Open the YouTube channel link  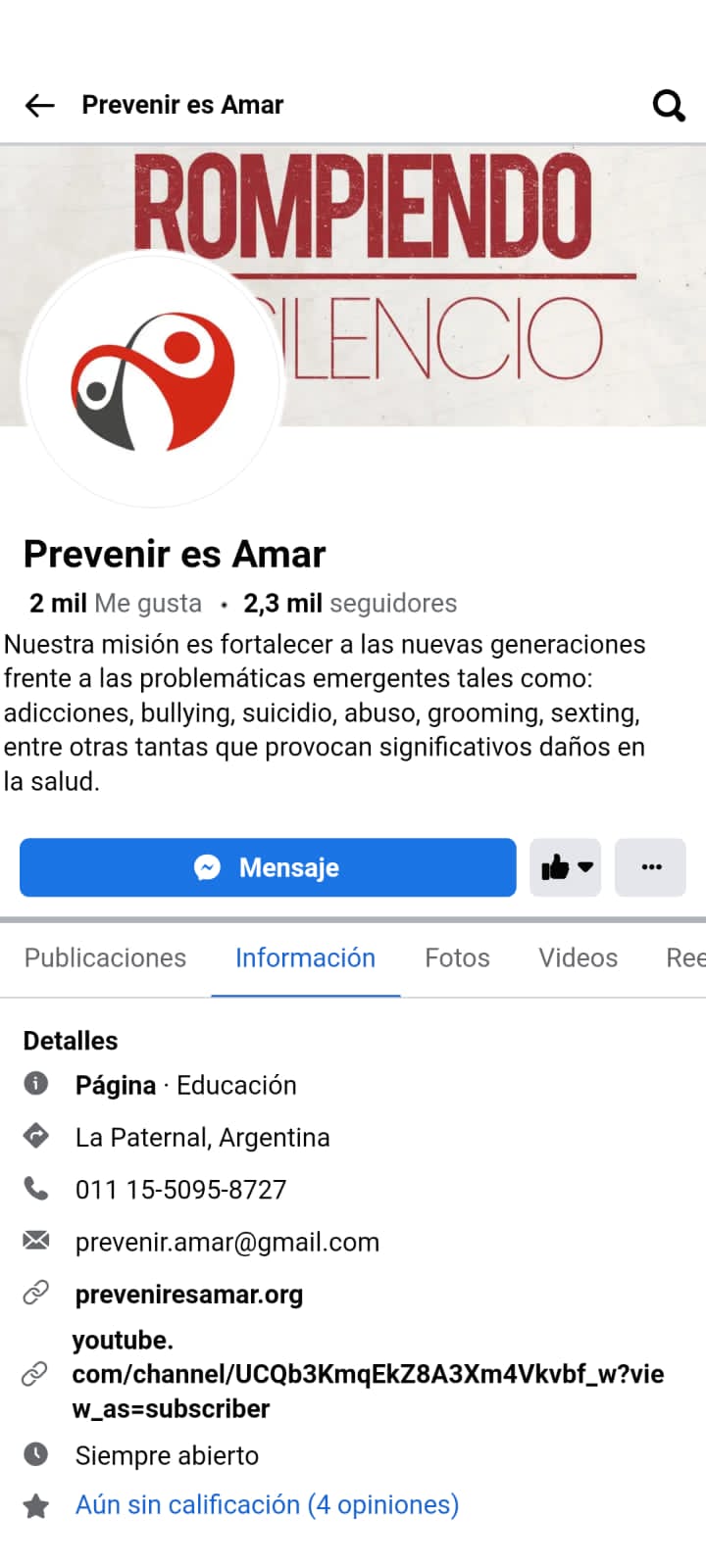tap(367, 1374)
